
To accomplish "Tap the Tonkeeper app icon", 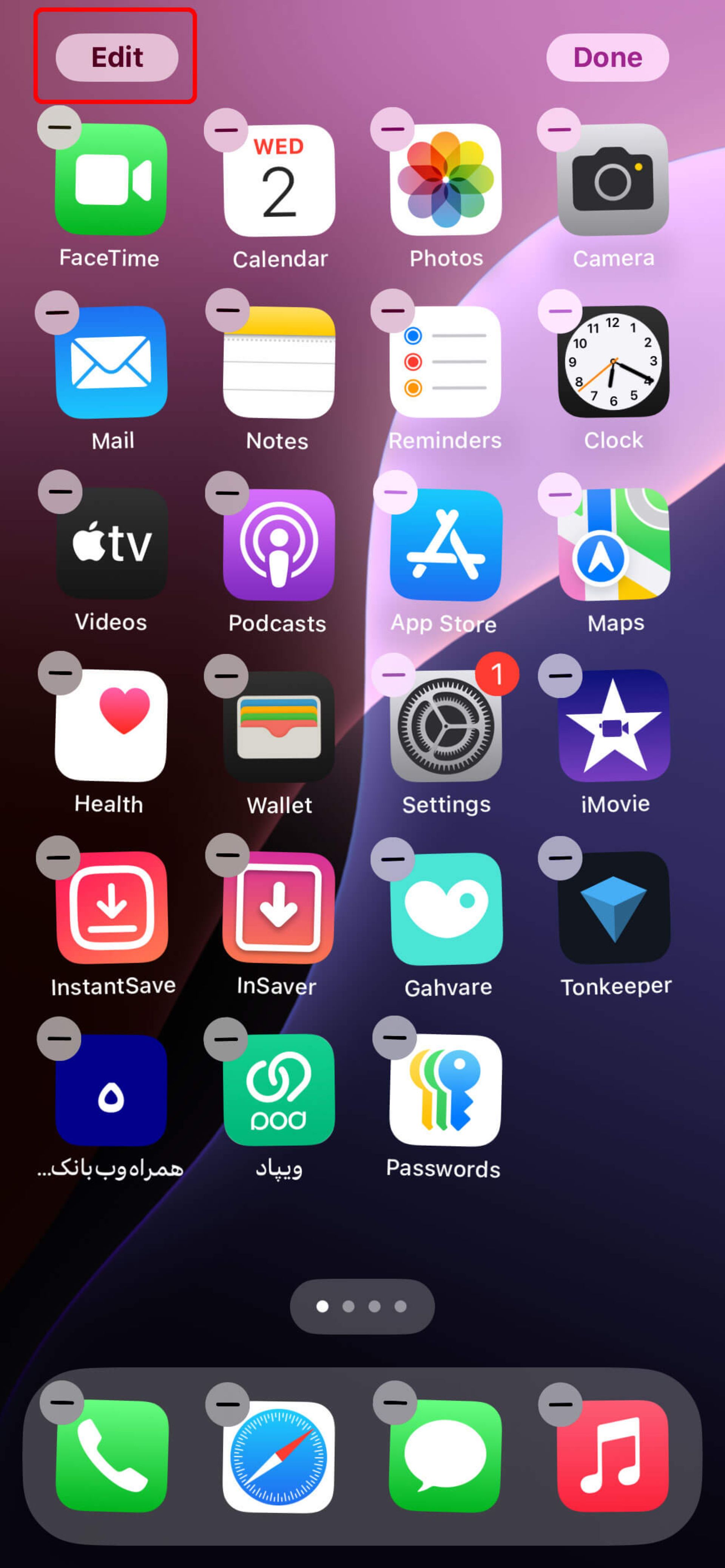I will tap(614, 907).
